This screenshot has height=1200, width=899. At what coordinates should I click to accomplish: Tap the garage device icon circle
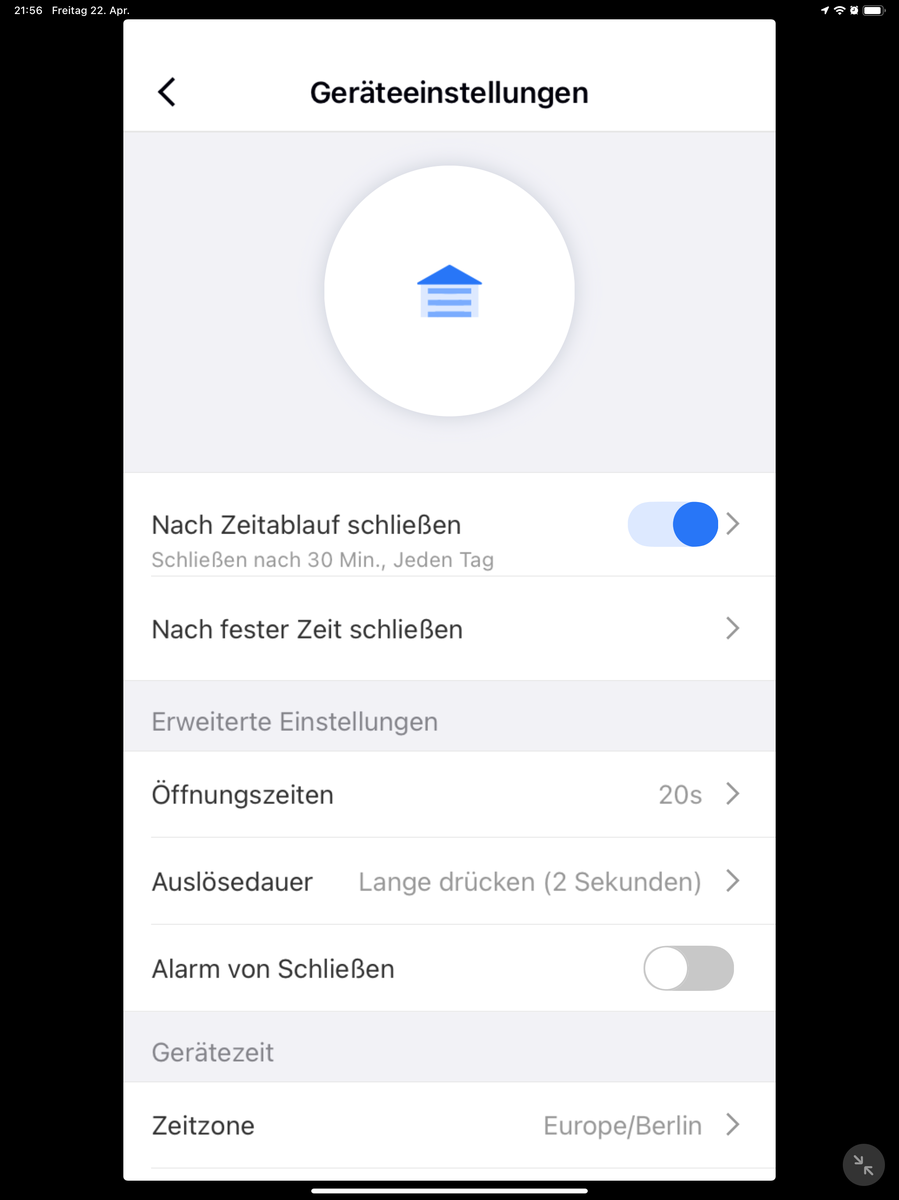pos(449,291)
